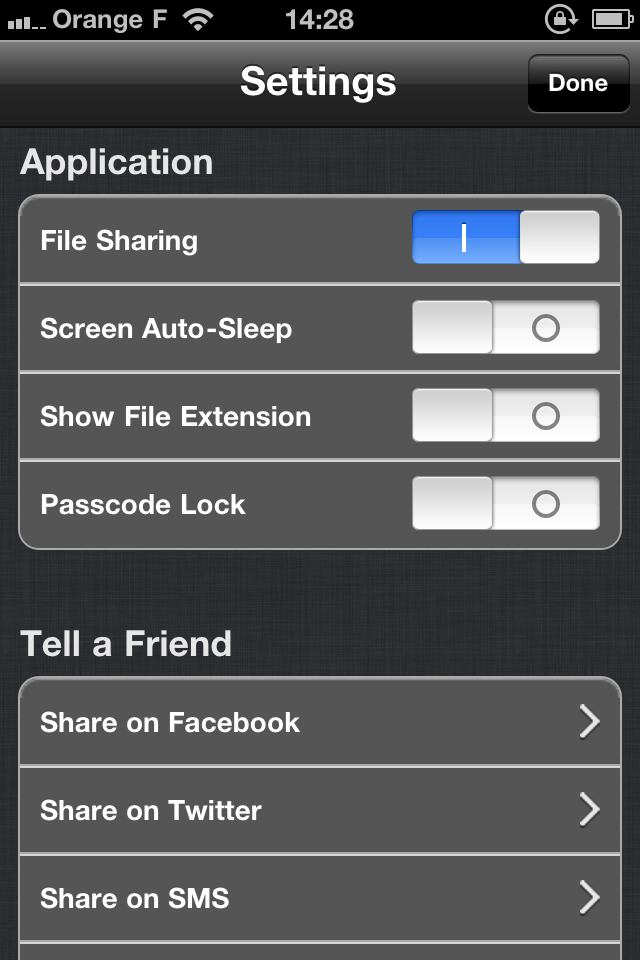
Task: Select the Share on Twitter row
Action: point(320,810)
